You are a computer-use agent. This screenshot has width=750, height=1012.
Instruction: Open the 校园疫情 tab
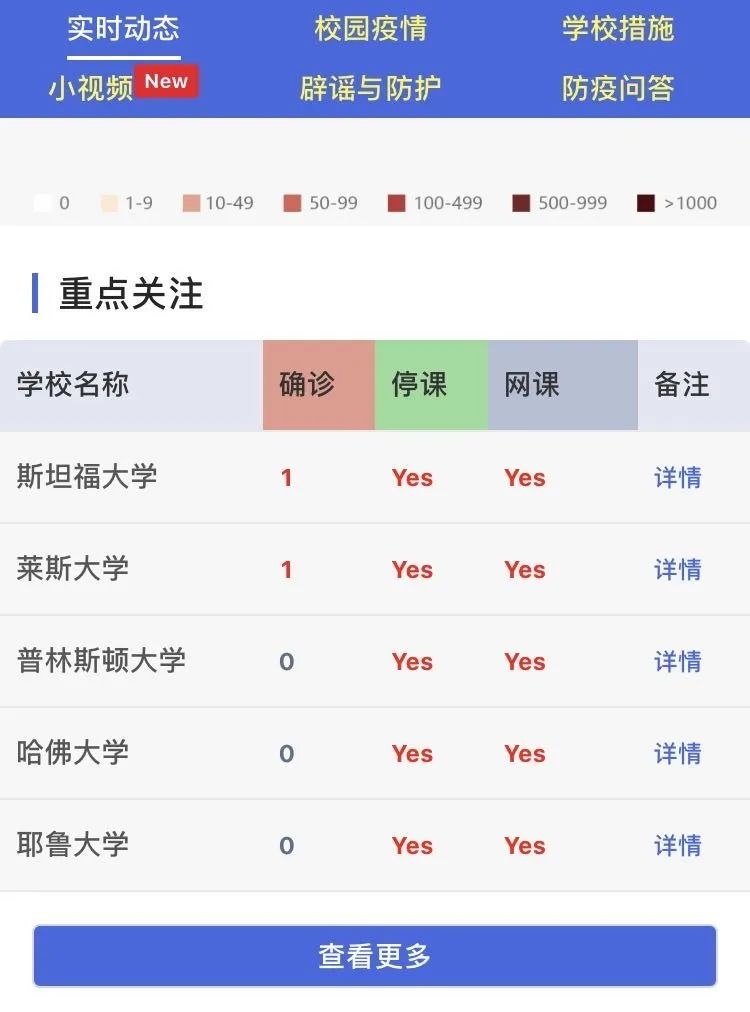[x=370, y=29]
